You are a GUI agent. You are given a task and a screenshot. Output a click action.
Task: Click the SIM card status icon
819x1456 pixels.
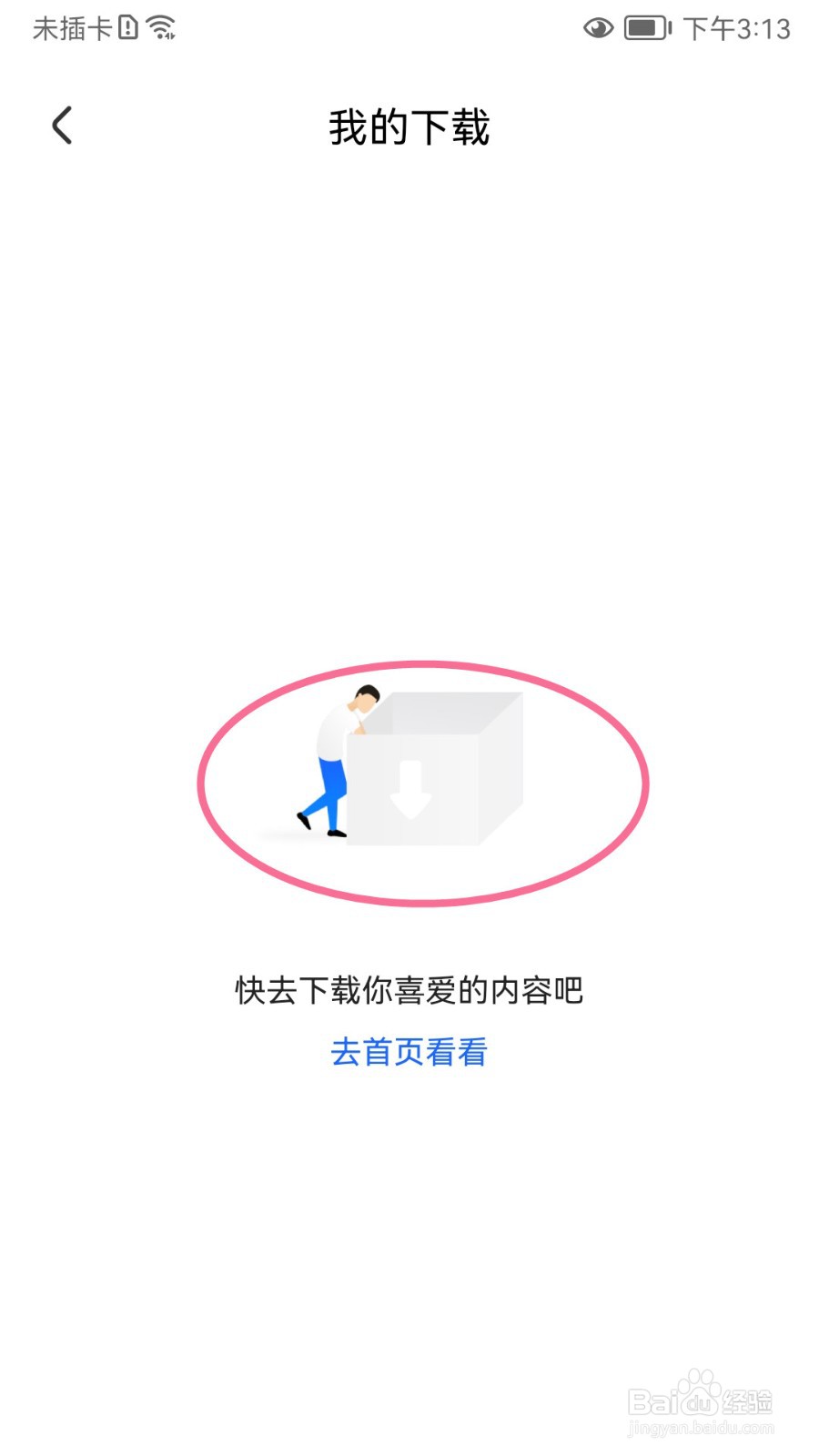pyautogui.click(x=127, y=27)
